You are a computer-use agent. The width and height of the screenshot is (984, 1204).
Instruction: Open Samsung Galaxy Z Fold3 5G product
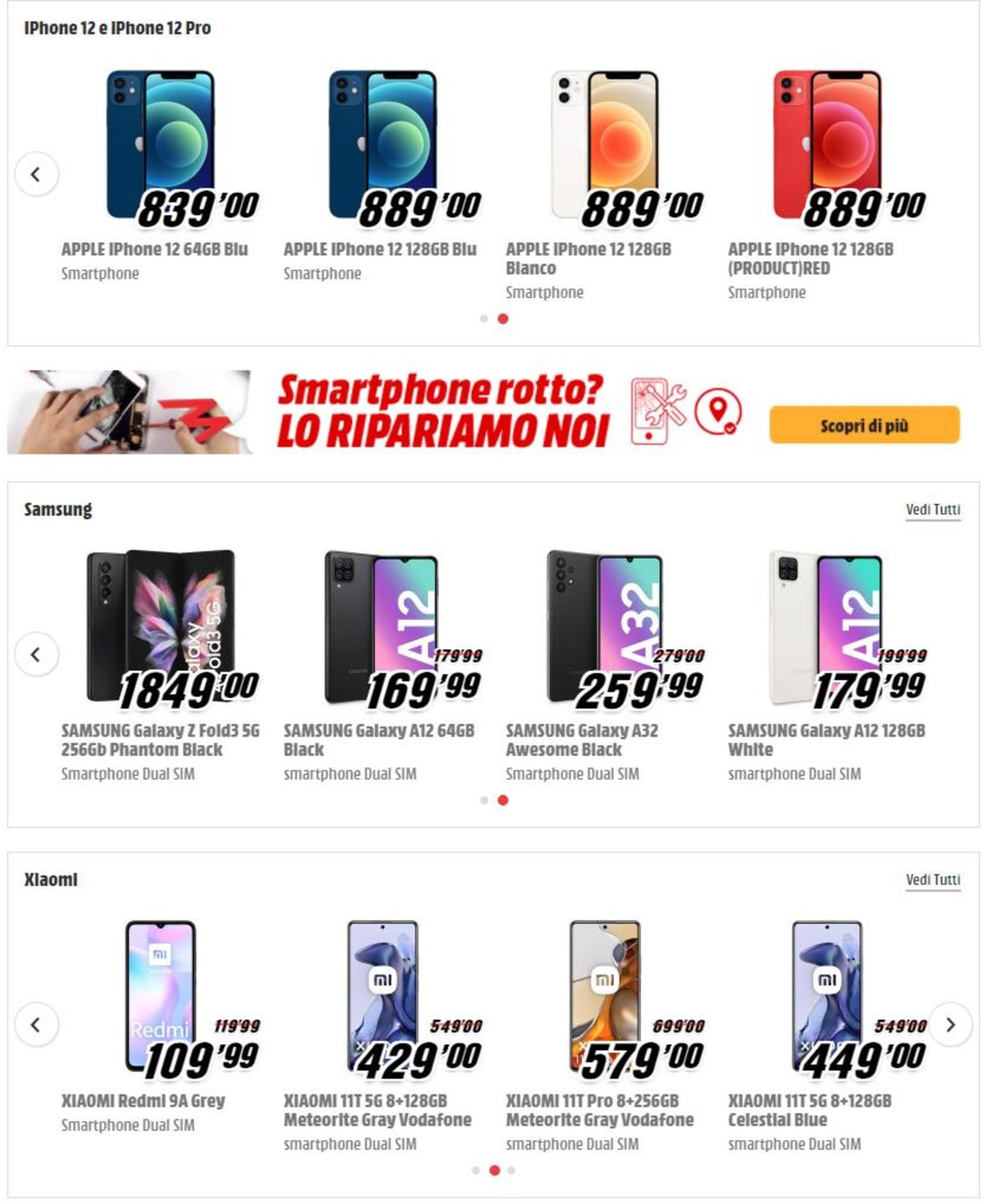[160, 739]
